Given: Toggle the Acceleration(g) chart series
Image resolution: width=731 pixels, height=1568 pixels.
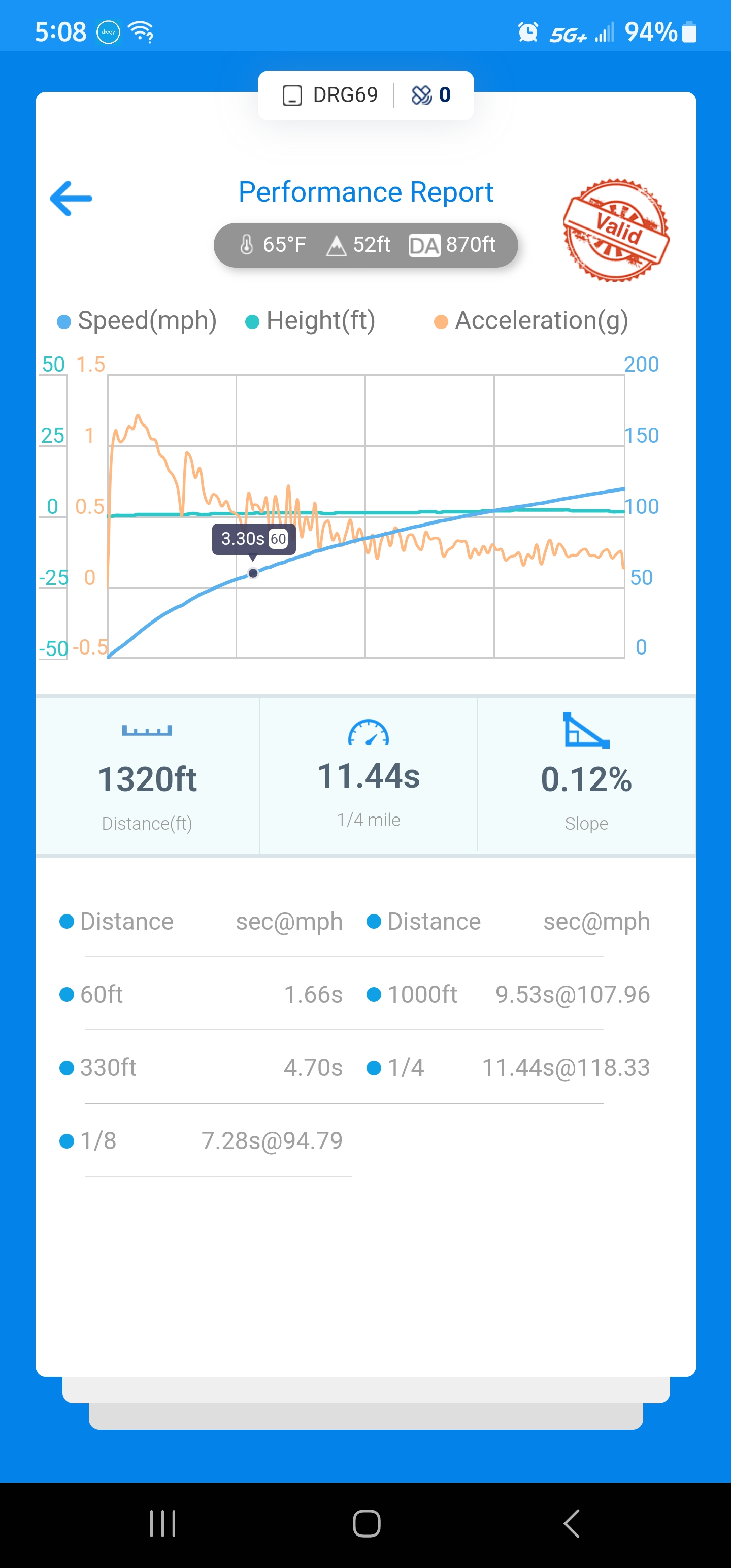Looking at the screenshot, I should pos(531,321).
